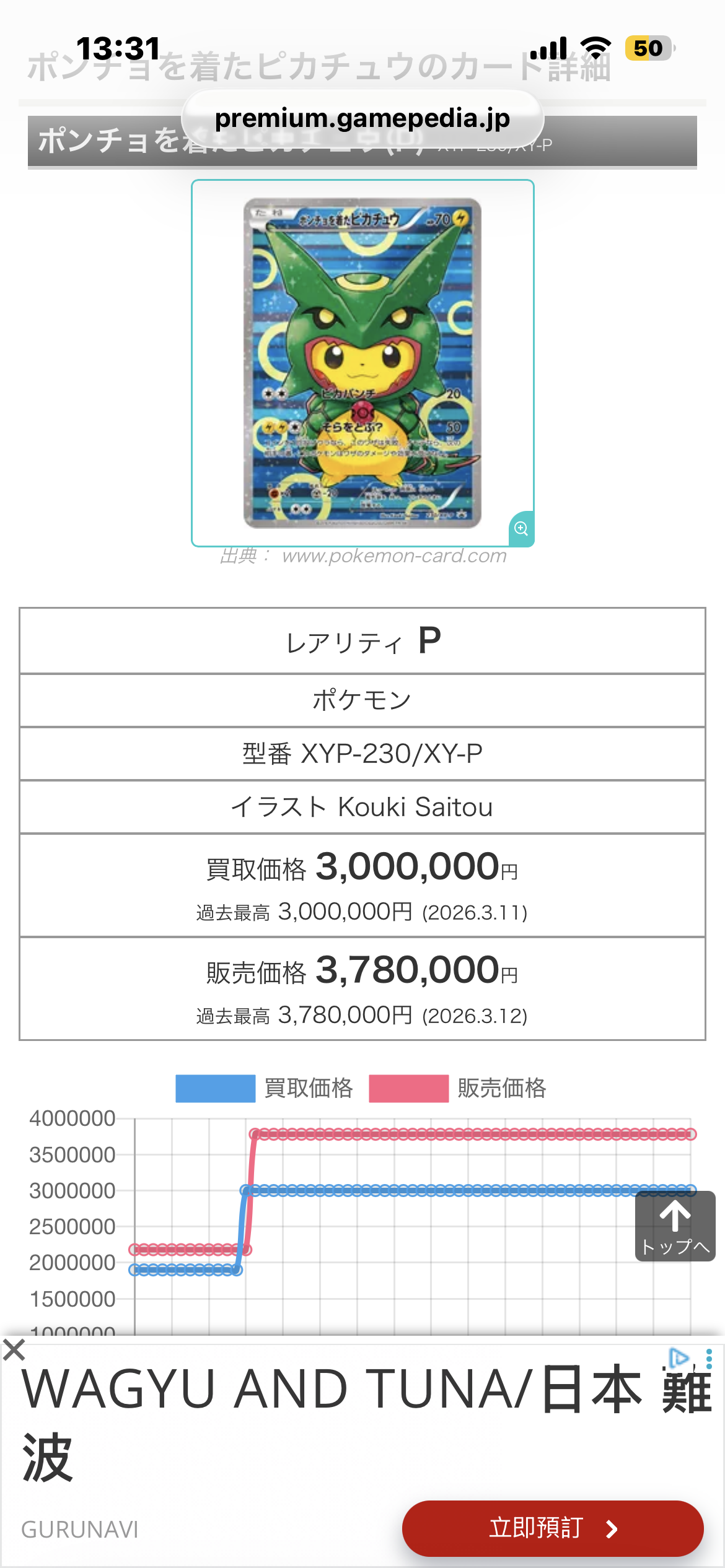The width and height of the screenshot is (725, 1568).
Task: Toggle the 買取価格 legend in the chart
Action: pyautogui.click(x=264, y=1088)
